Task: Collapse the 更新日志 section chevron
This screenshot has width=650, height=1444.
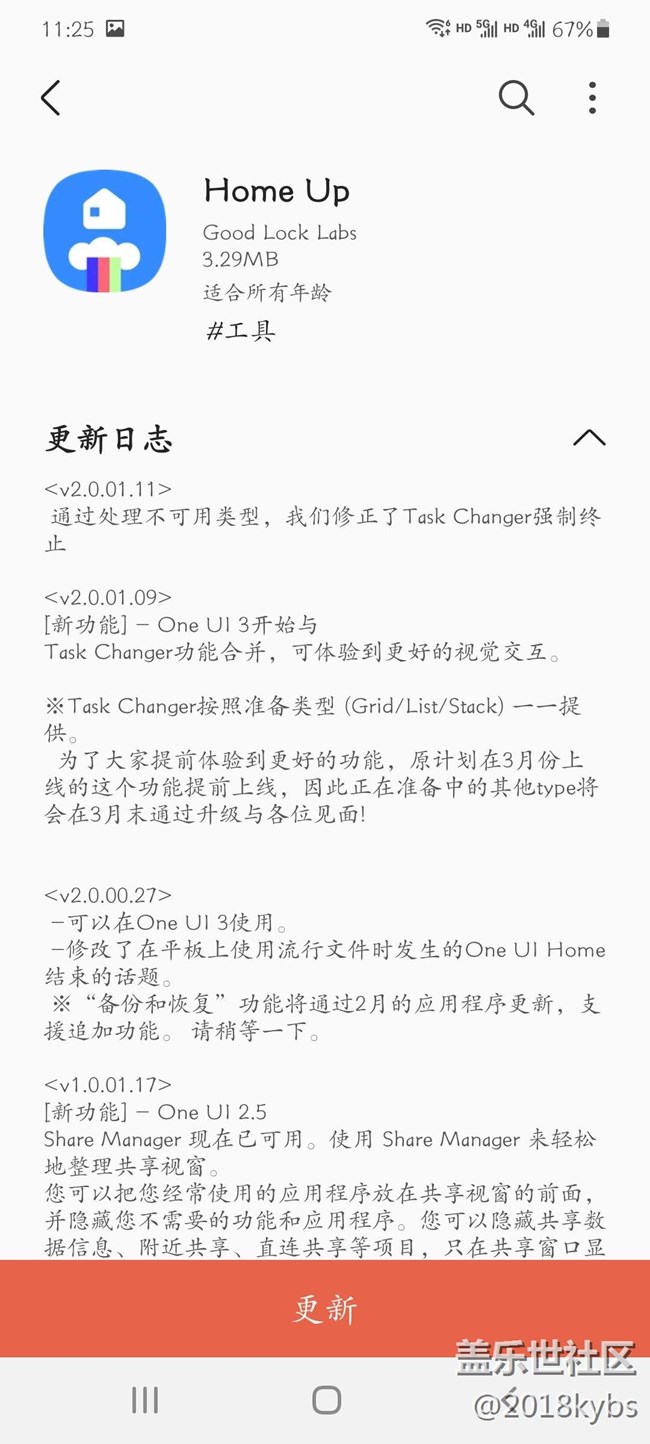Action: [x=589, y=438]
